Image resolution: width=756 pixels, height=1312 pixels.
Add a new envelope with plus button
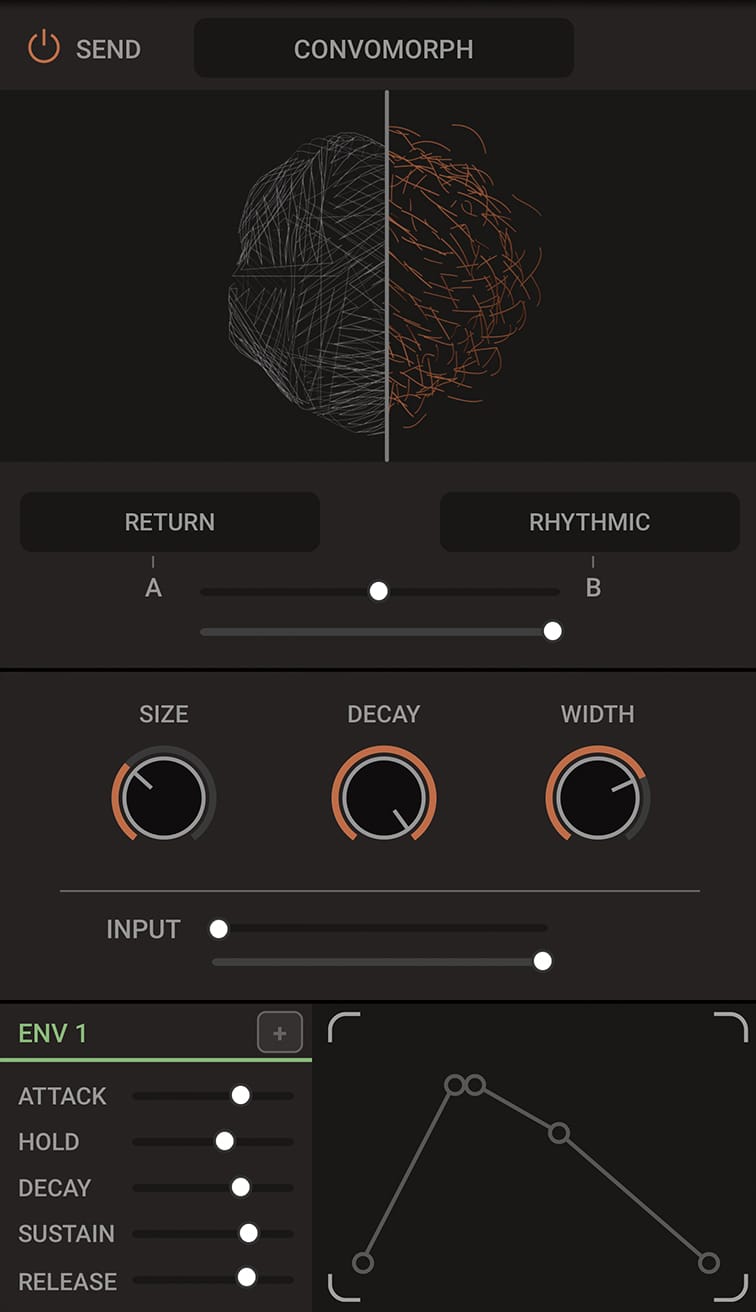[x=279, y=1033]
